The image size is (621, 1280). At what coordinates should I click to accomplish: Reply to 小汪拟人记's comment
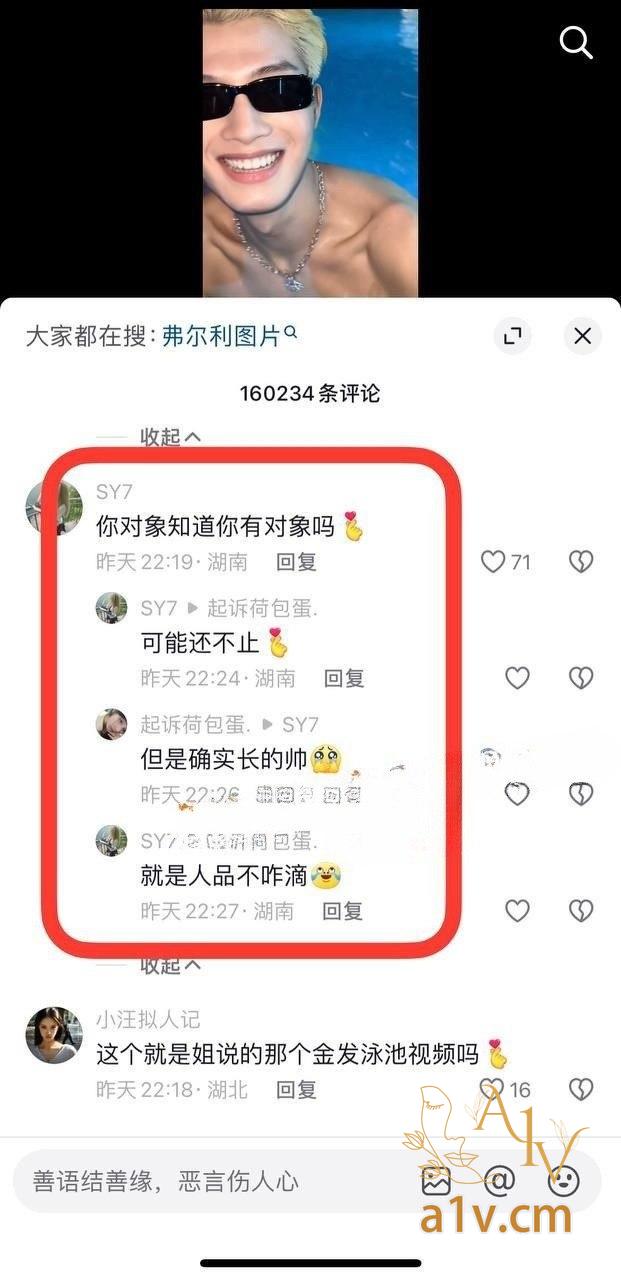[296, 1089]
